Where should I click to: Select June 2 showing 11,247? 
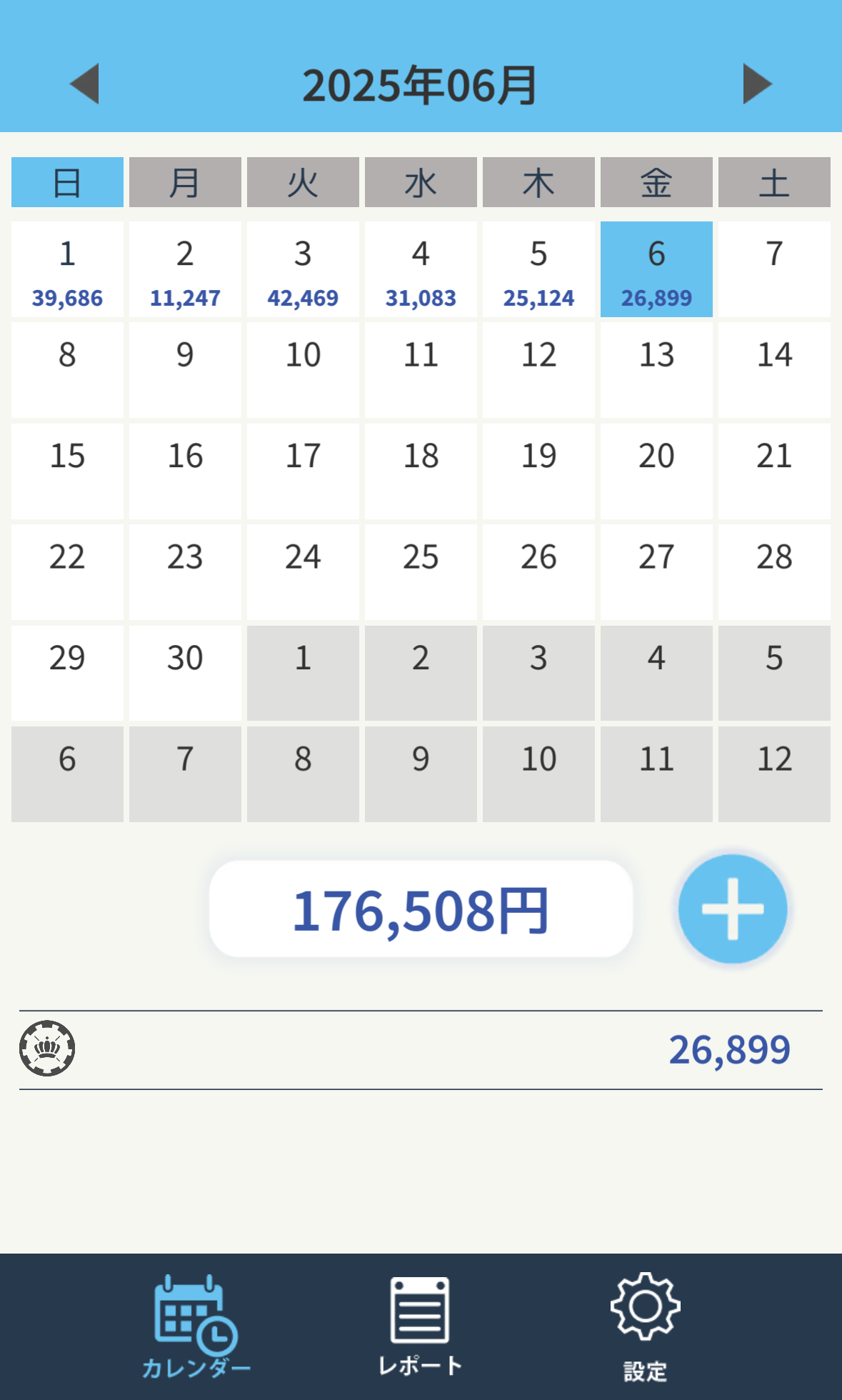[x=185, y=269]
